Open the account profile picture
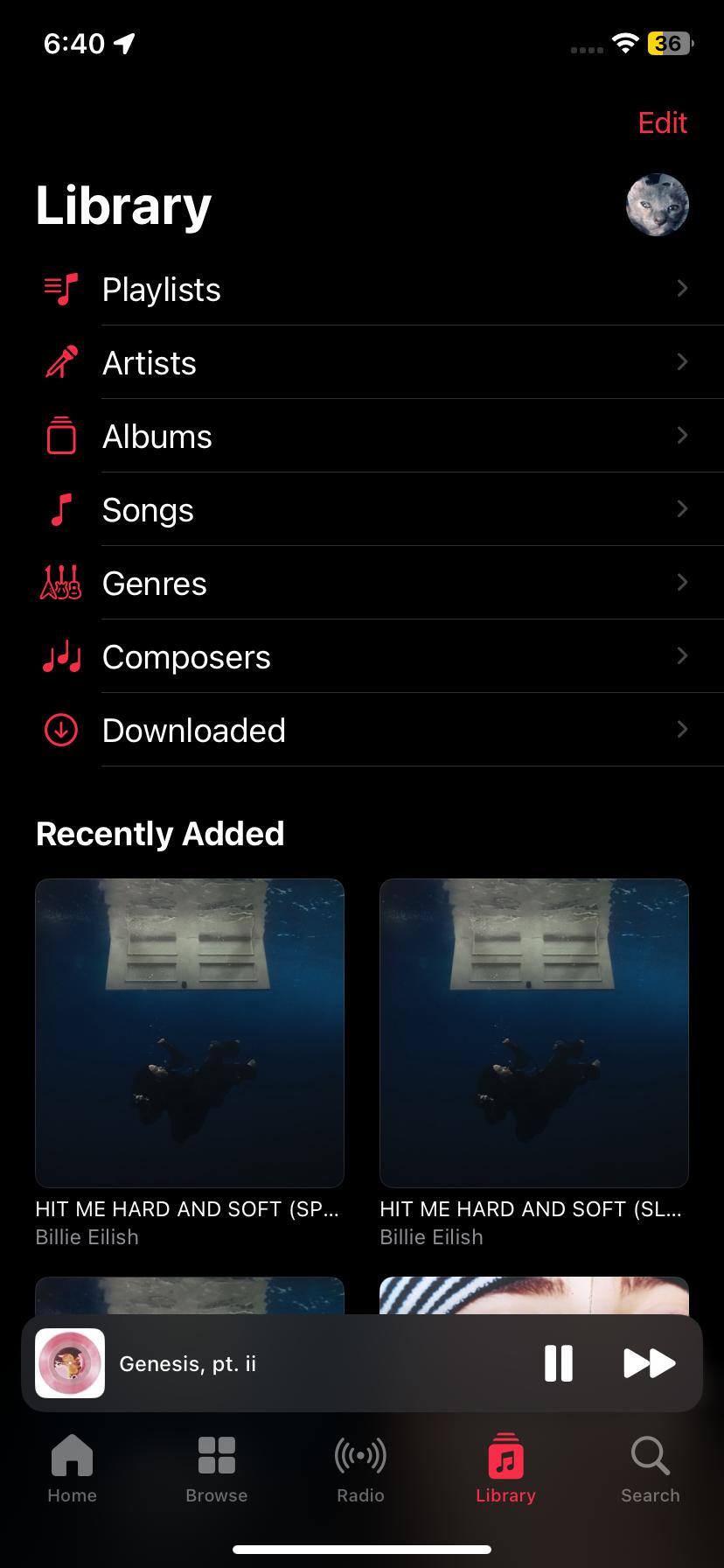The width and height of the screenshot is (724, 1568). point(657,206)
